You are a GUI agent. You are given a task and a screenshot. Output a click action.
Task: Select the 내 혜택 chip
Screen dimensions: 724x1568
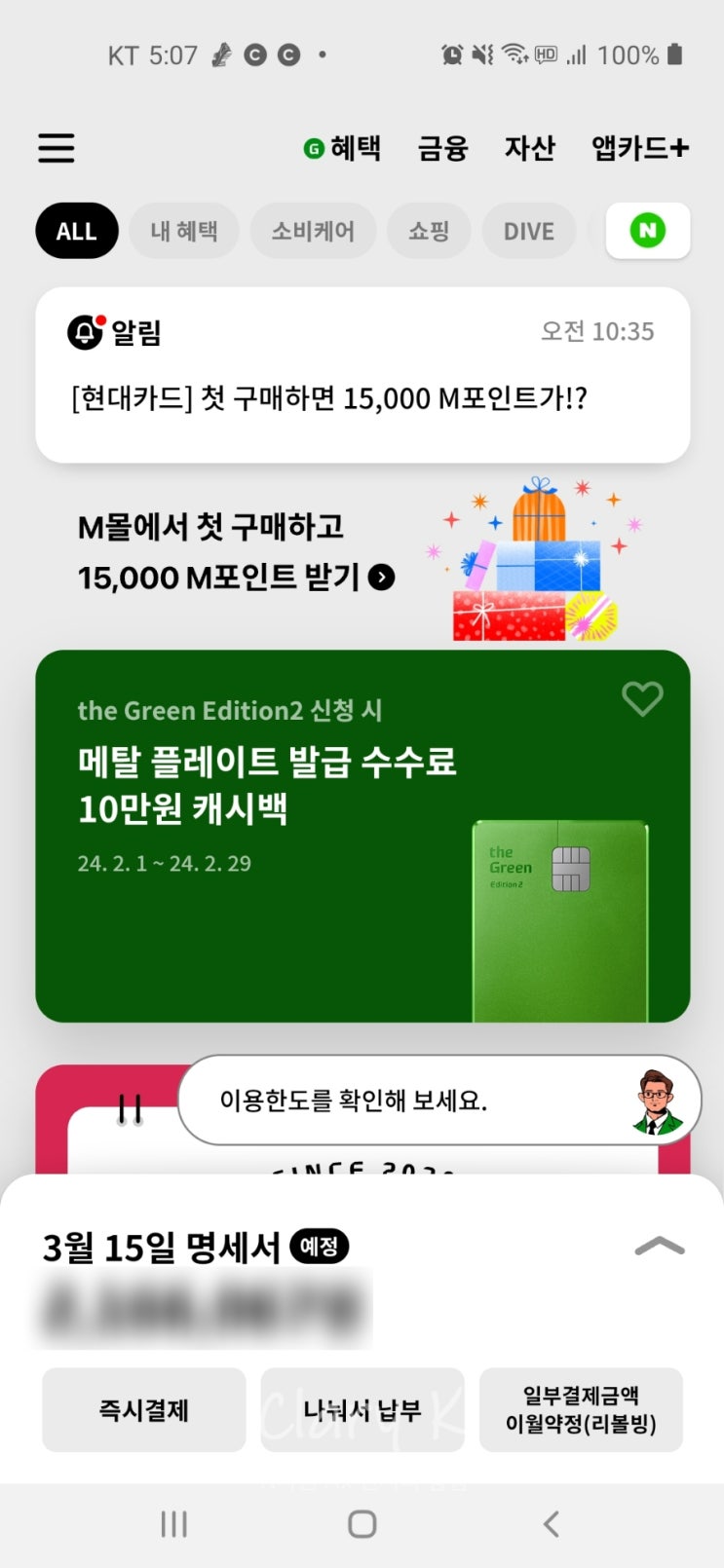(183, 231)
